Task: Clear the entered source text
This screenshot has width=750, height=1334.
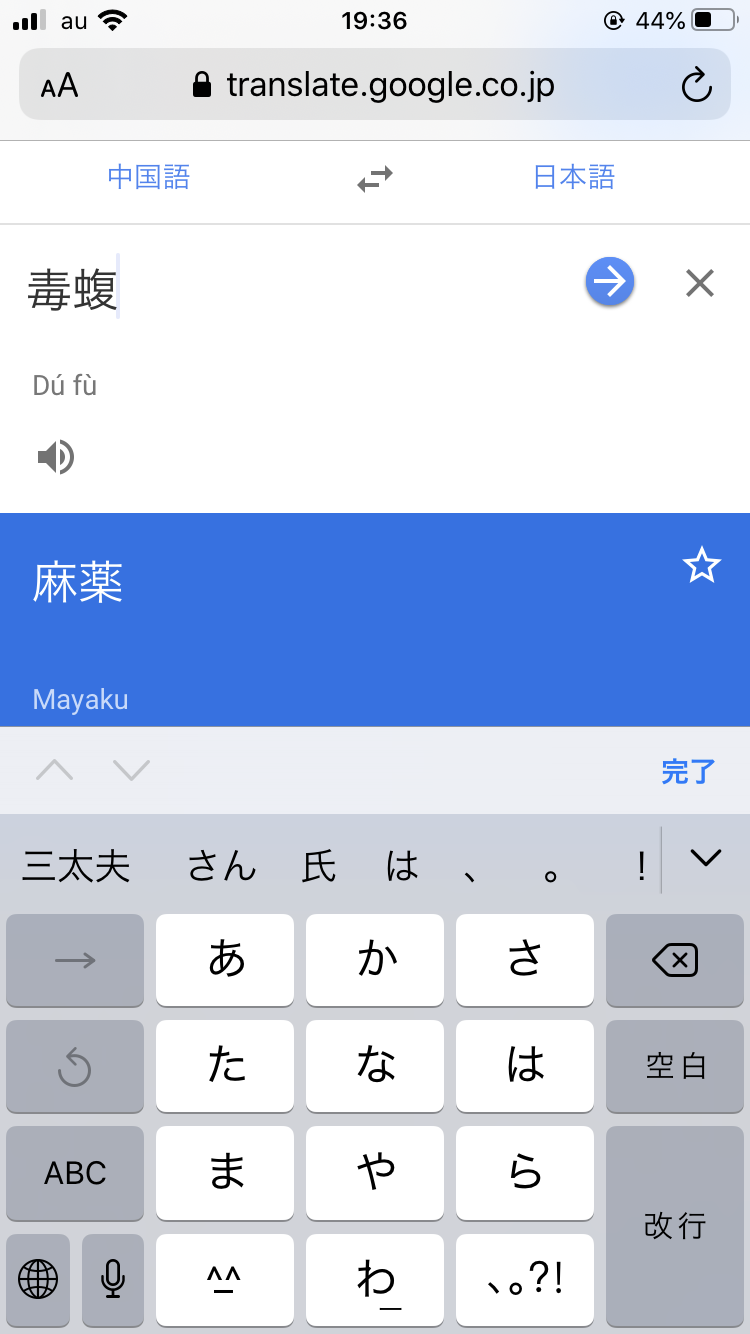Action: [700, 284]
